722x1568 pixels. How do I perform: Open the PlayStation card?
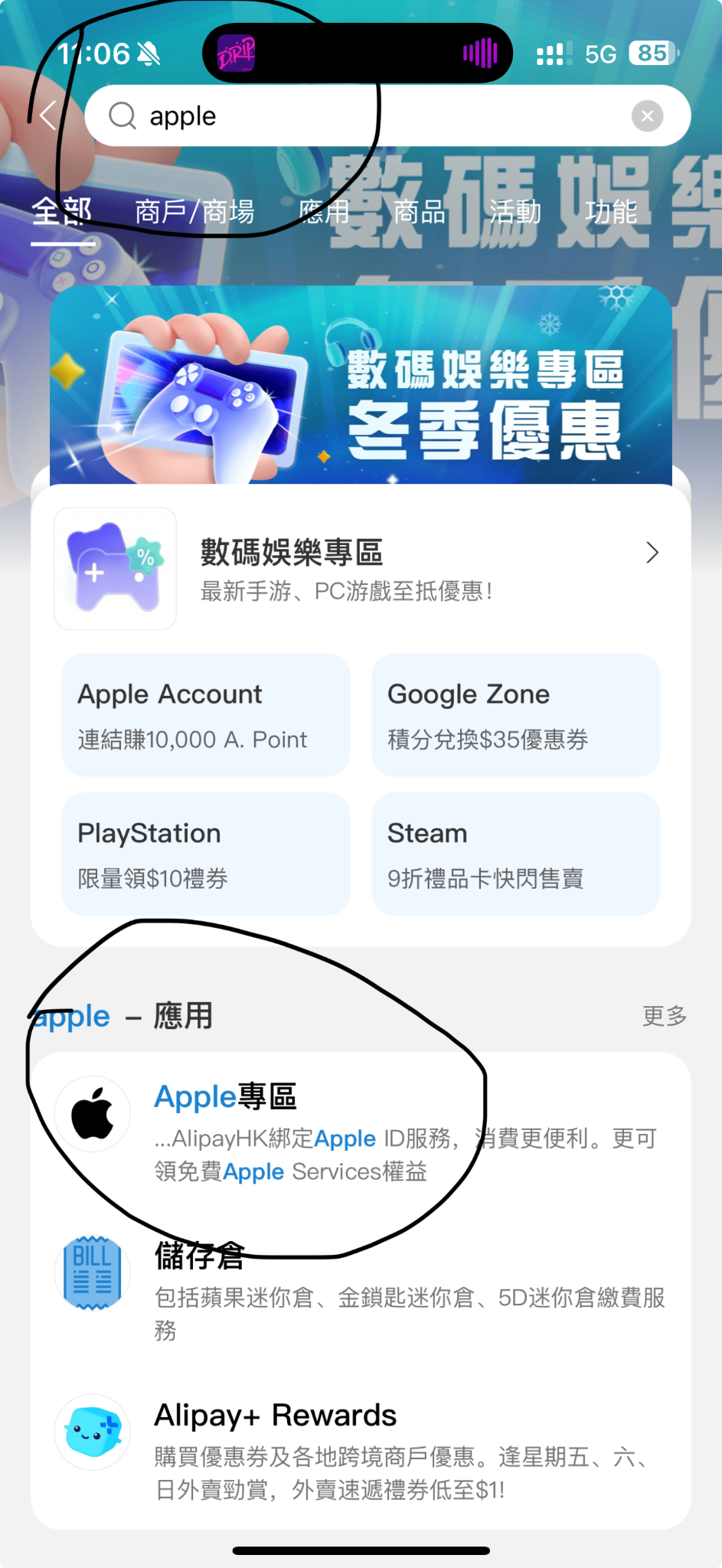click(x=205, y=854)
